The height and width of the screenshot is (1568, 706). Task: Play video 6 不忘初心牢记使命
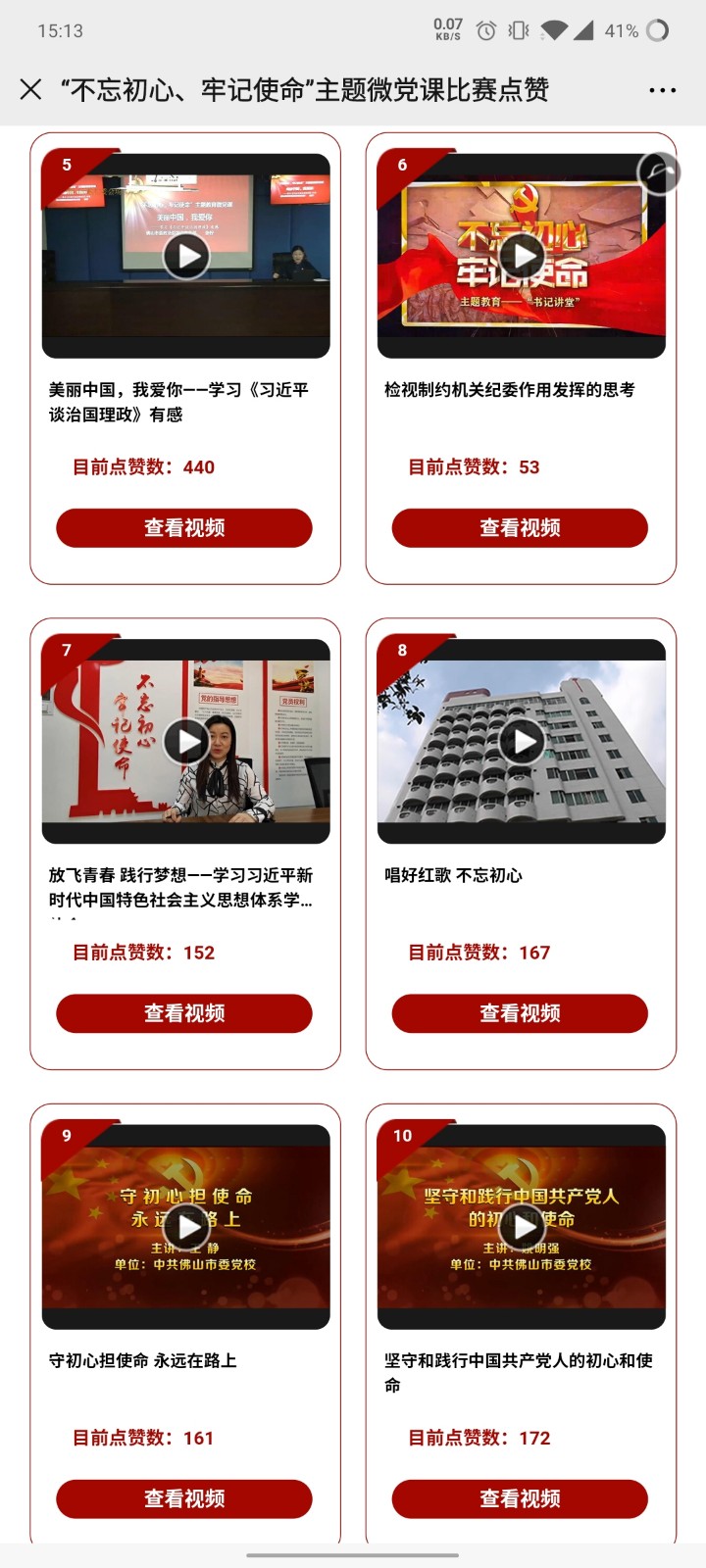point(522,257)
